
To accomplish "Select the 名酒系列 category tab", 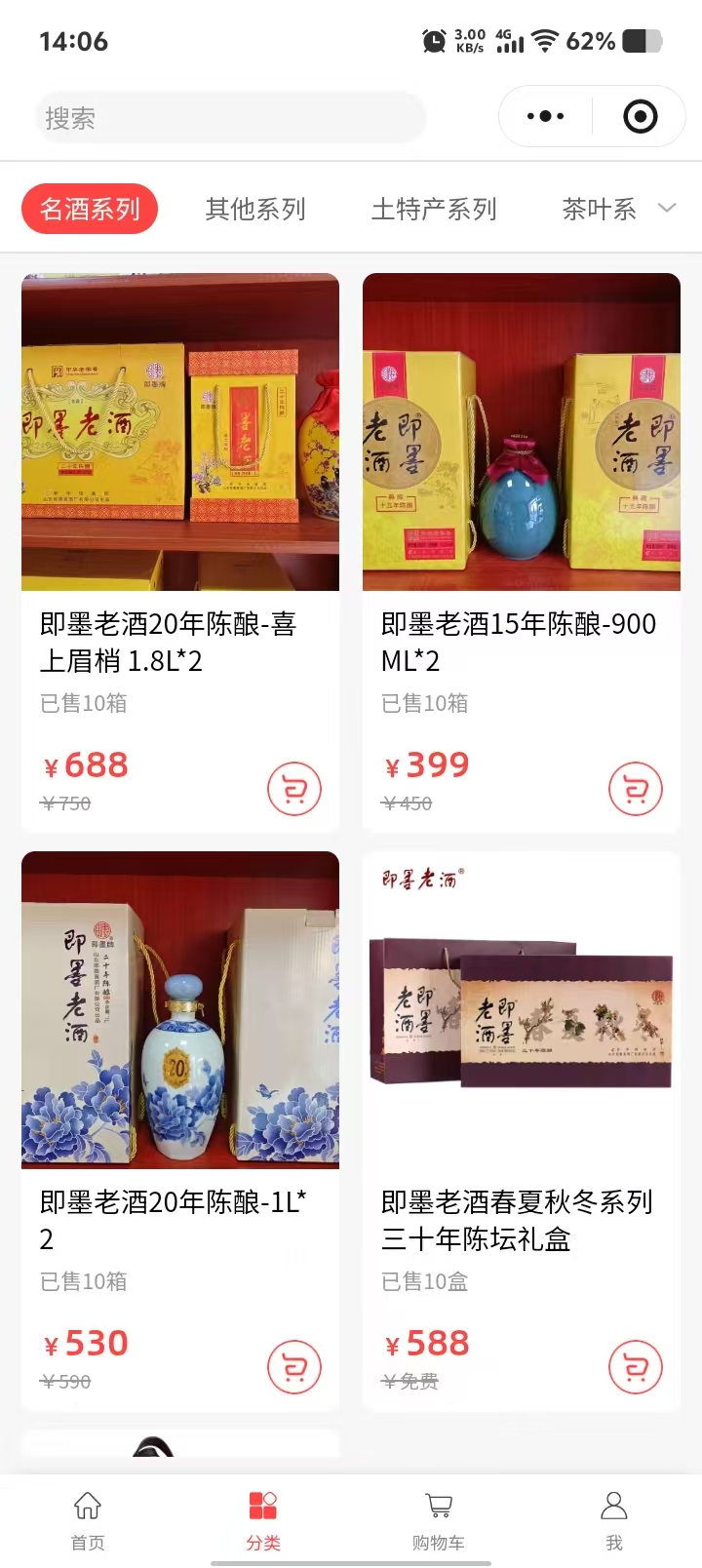I will (90, 209).
